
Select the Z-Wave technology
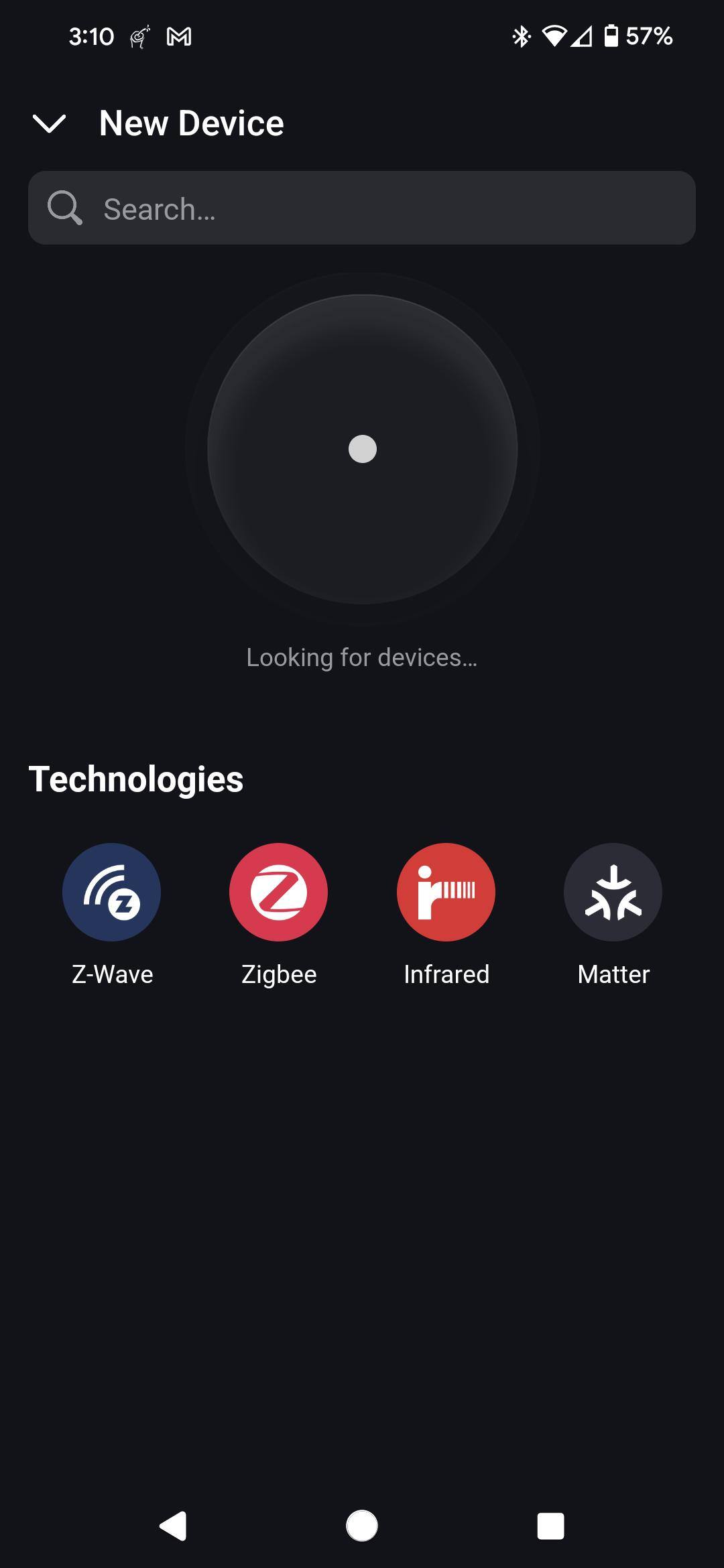[111, 892]
